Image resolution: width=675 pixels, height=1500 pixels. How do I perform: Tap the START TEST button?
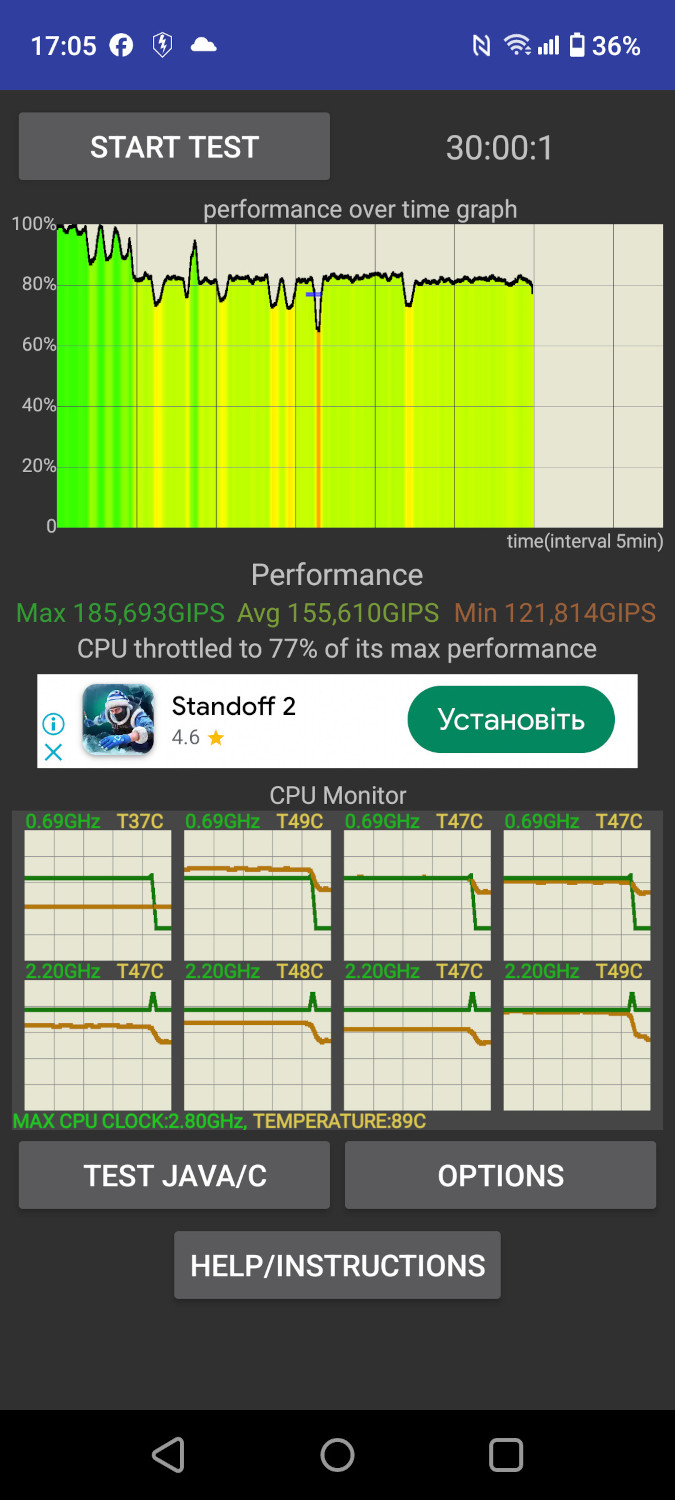pos(174,147)
